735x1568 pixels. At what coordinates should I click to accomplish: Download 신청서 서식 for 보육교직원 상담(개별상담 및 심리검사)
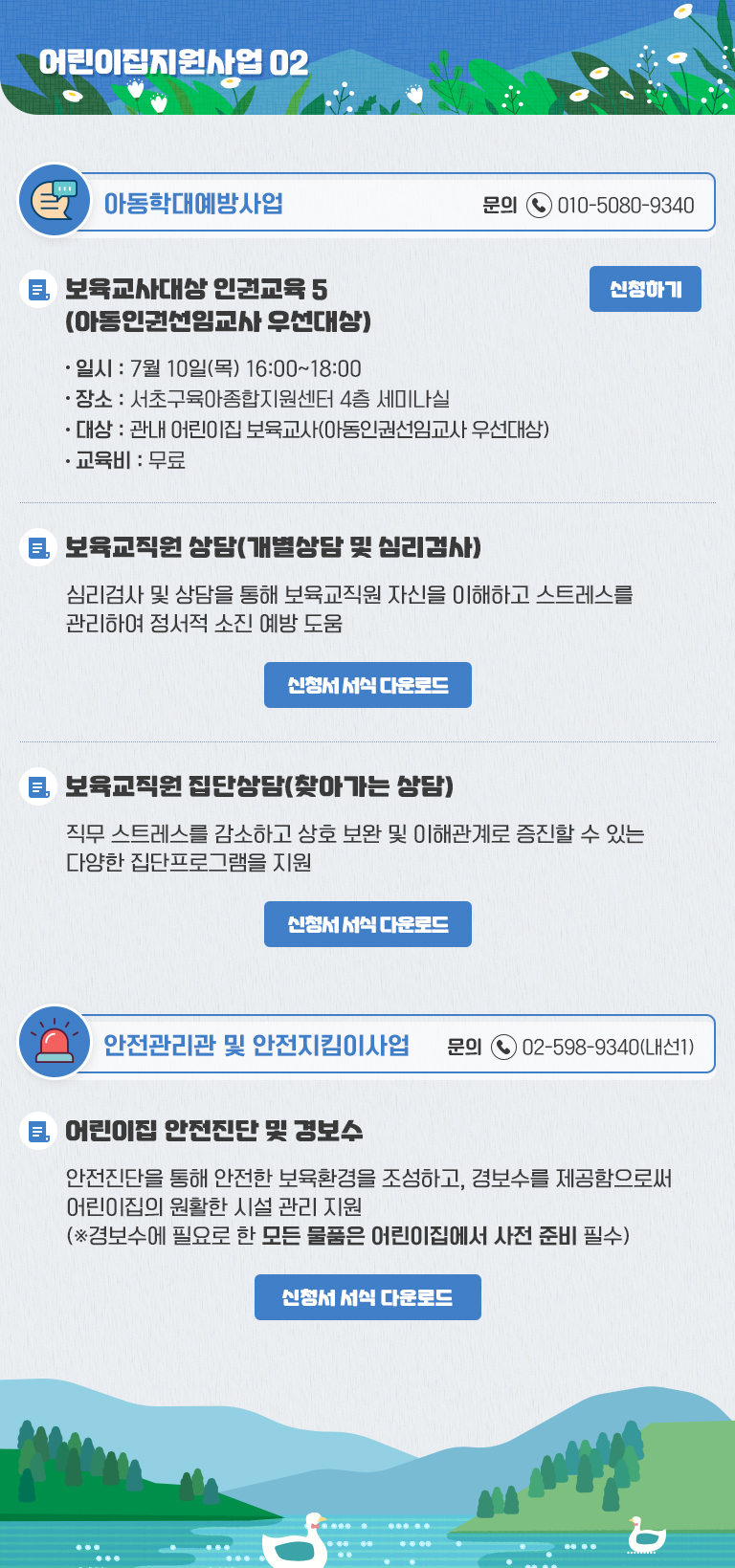[x=367, y=685]
